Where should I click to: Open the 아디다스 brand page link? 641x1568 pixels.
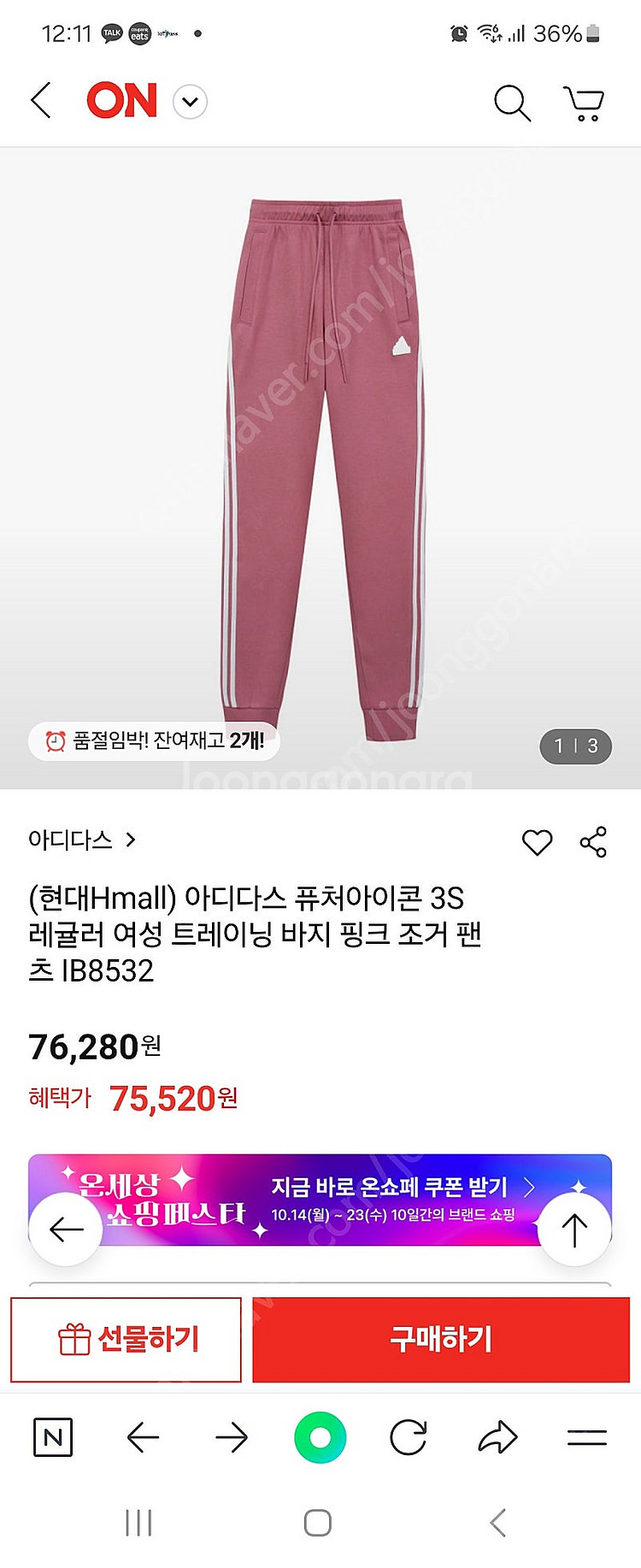[x=81, y=840]
